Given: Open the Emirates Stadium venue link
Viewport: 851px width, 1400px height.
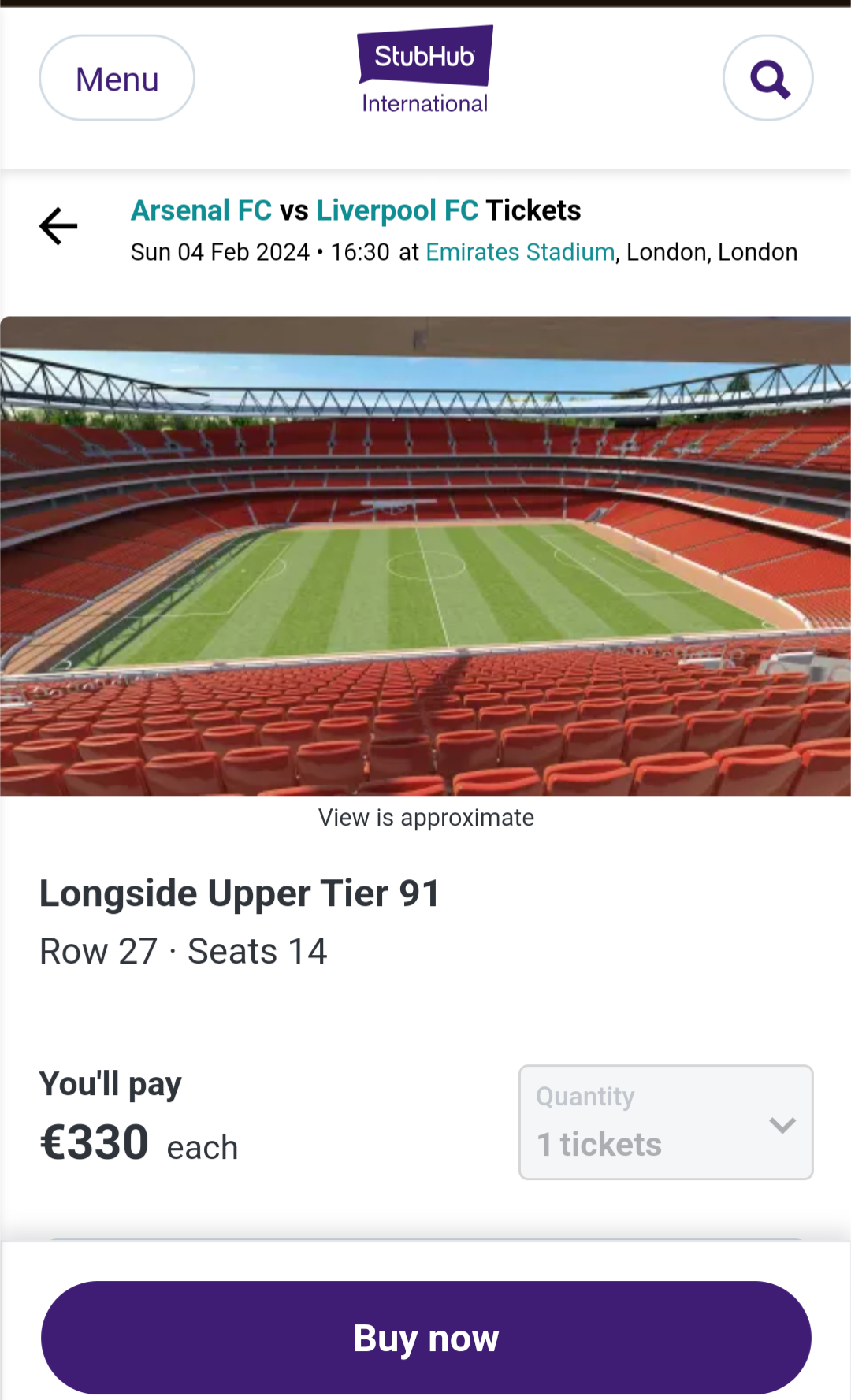Looking at the screenshot, I should coord(520,252).
